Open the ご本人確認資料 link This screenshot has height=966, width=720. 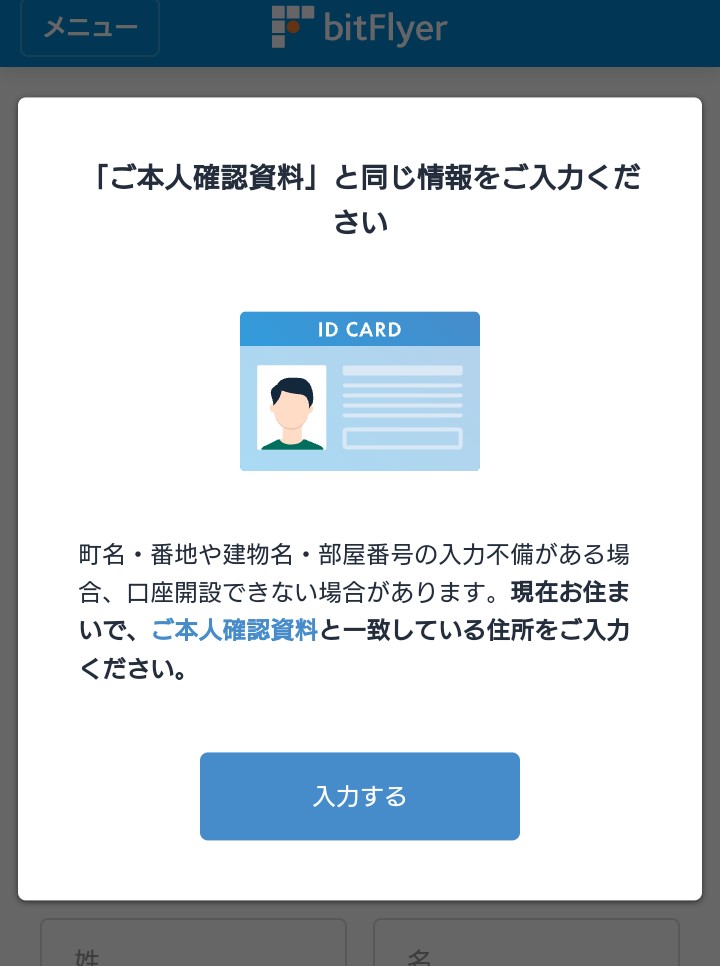coord(235,630)
